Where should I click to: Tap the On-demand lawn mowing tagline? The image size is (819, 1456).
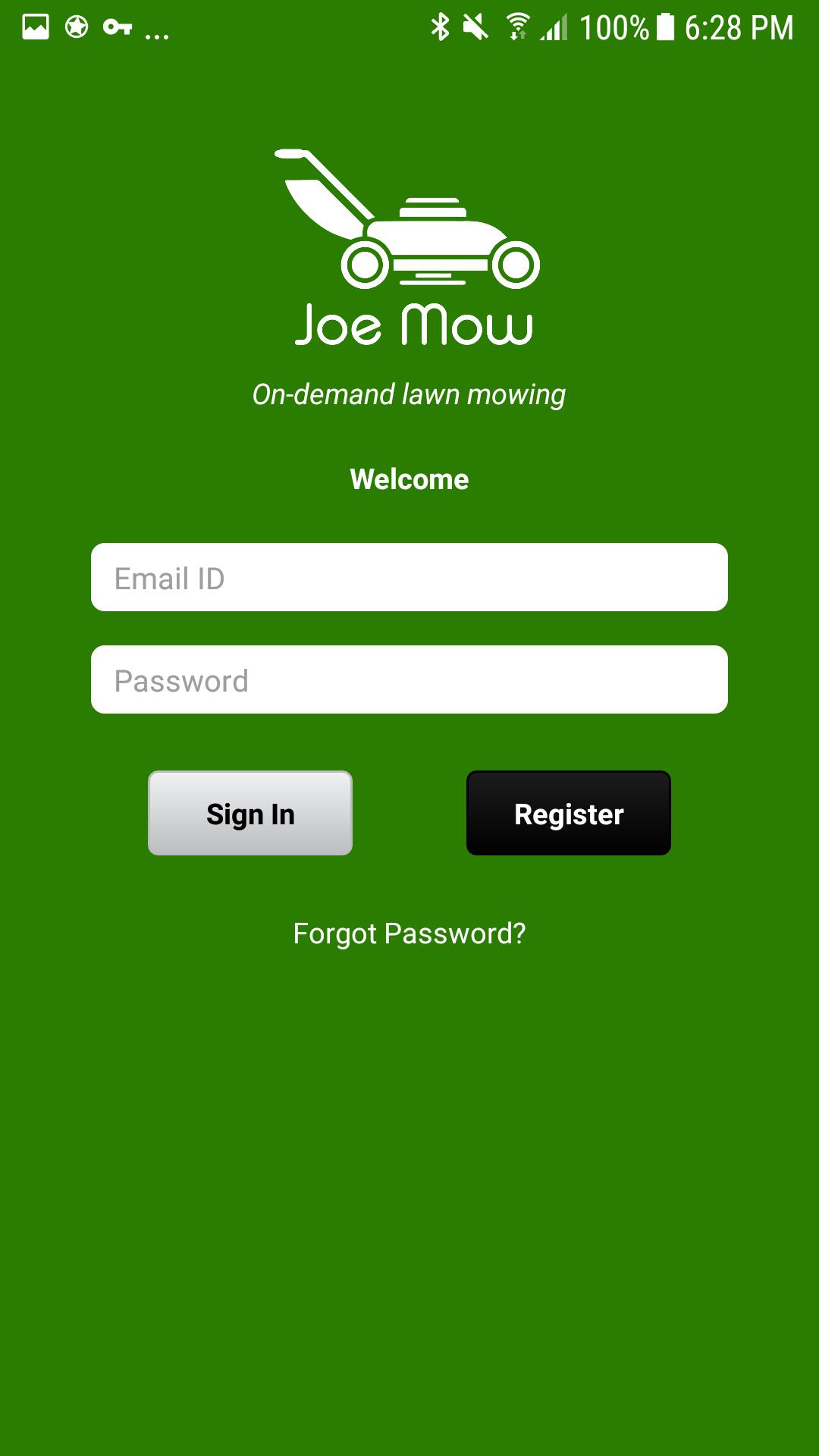tap(409, 394)
